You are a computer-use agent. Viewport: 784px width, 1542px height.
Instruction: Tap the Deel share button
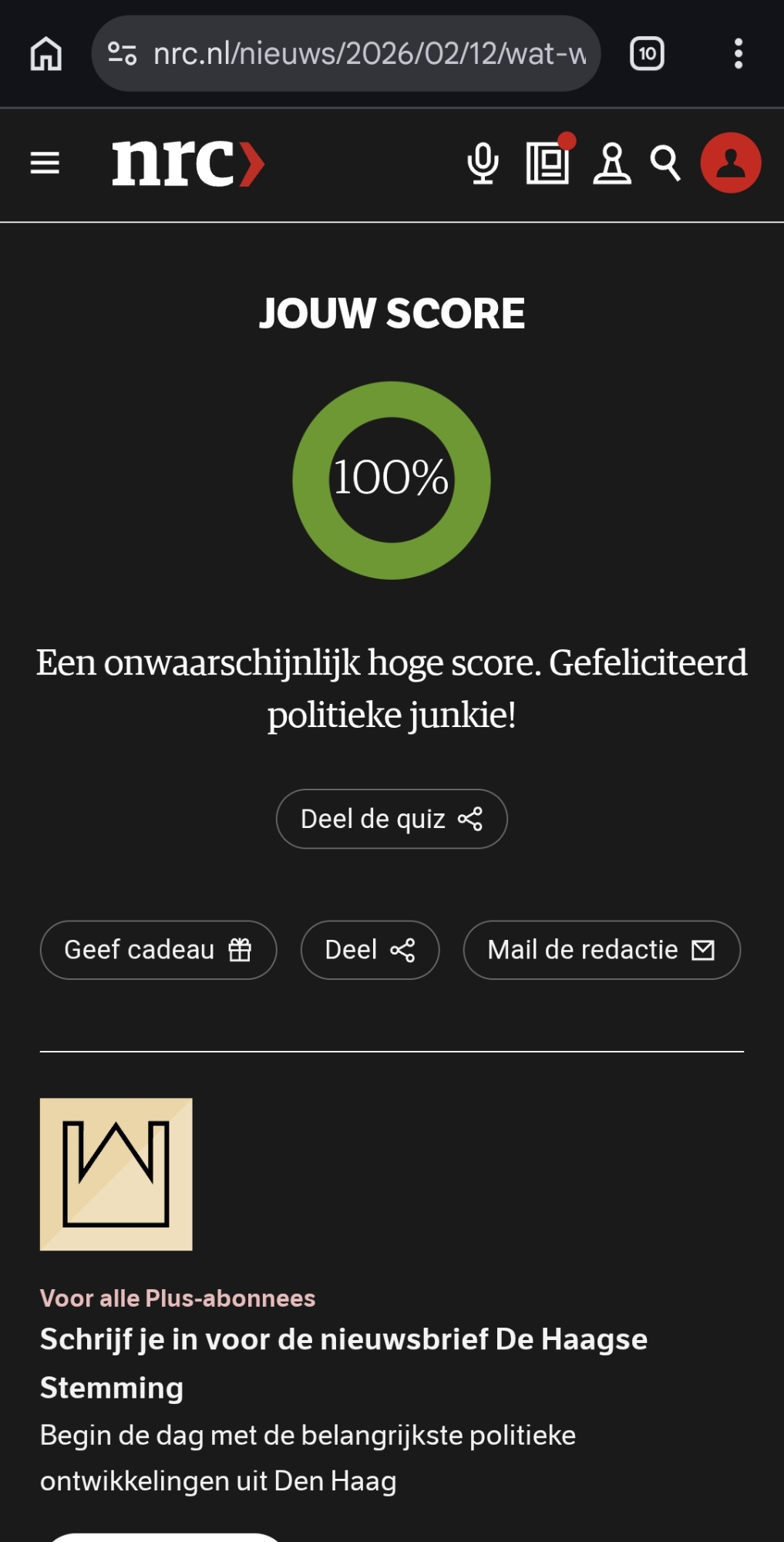pos(370,950)
